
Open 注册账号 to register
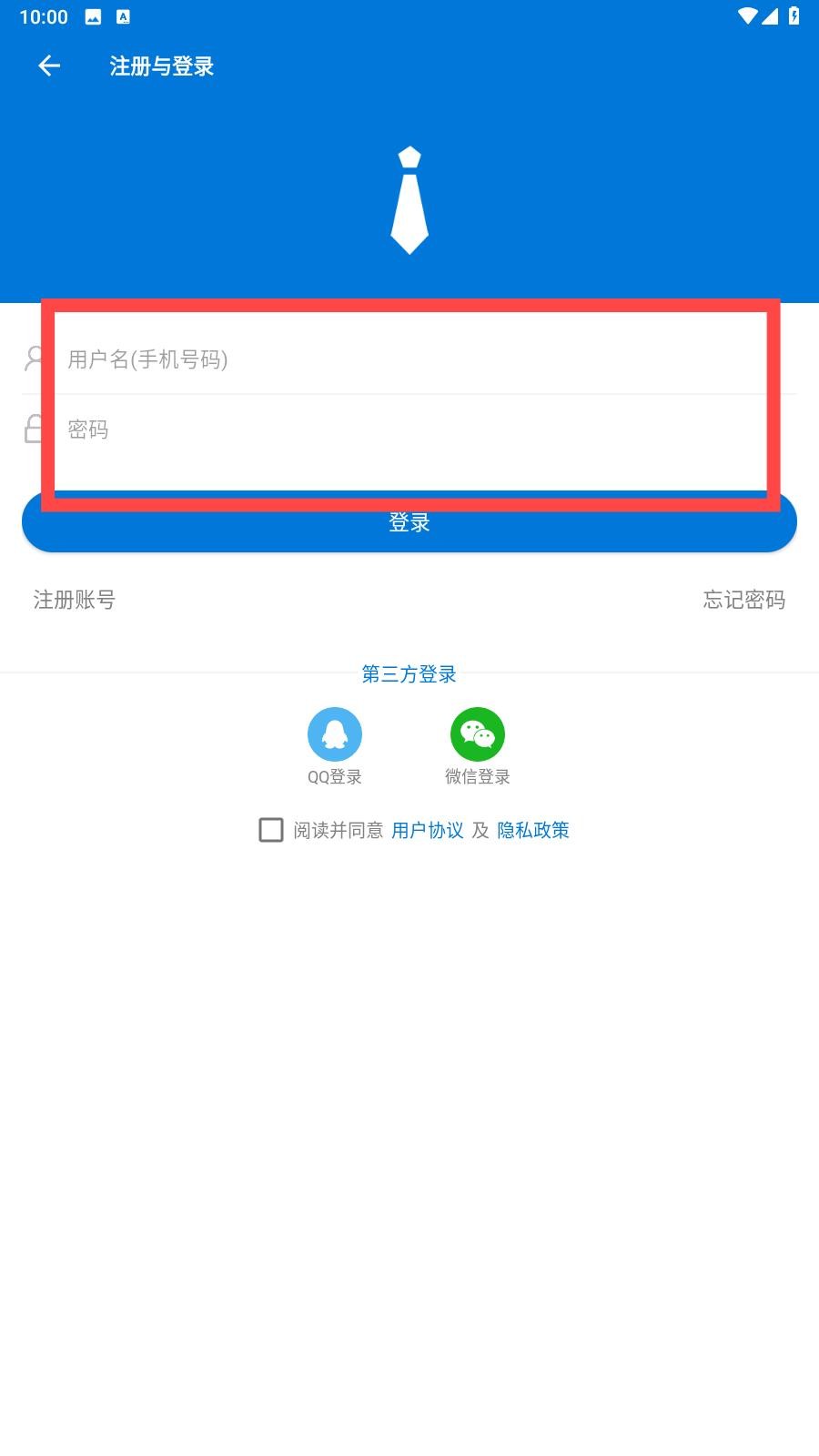pyautogui.click(x=75, y=600)
